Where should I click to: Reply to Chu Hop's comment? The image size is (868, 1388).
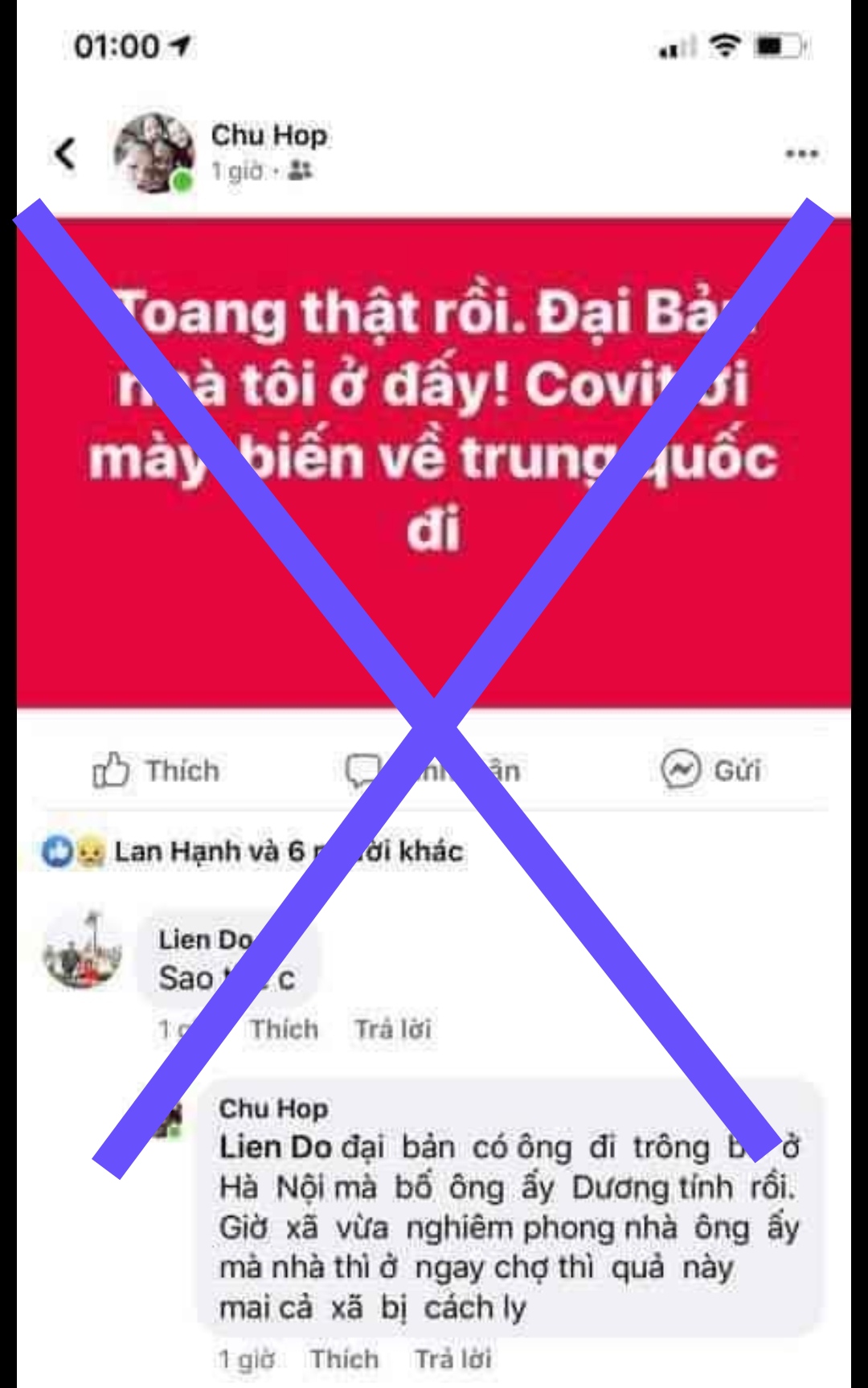(453, 1359)
